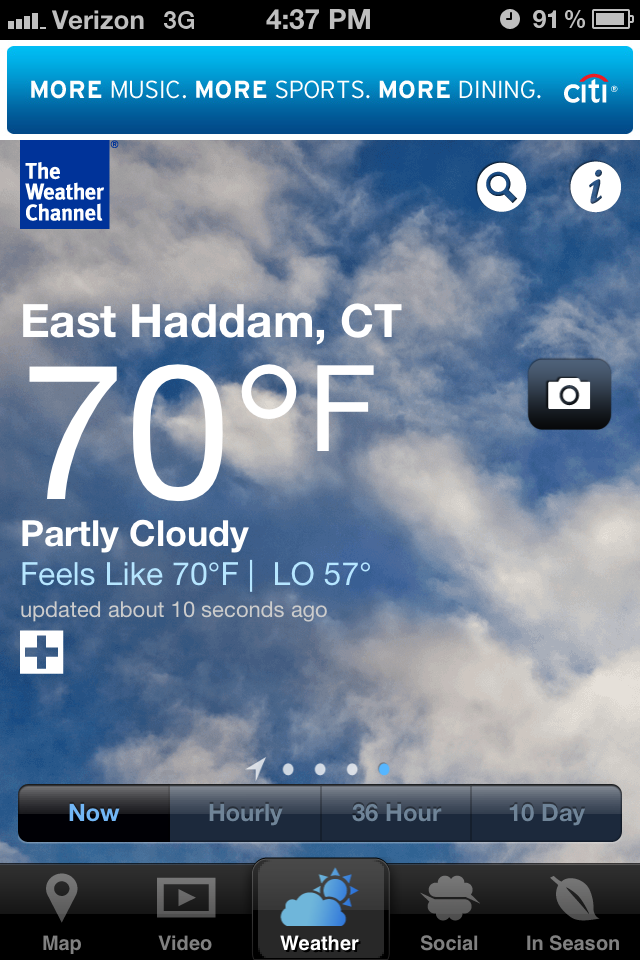640x960 pixels.
Task: Open the In Season tab
Action: pos(573,912)
